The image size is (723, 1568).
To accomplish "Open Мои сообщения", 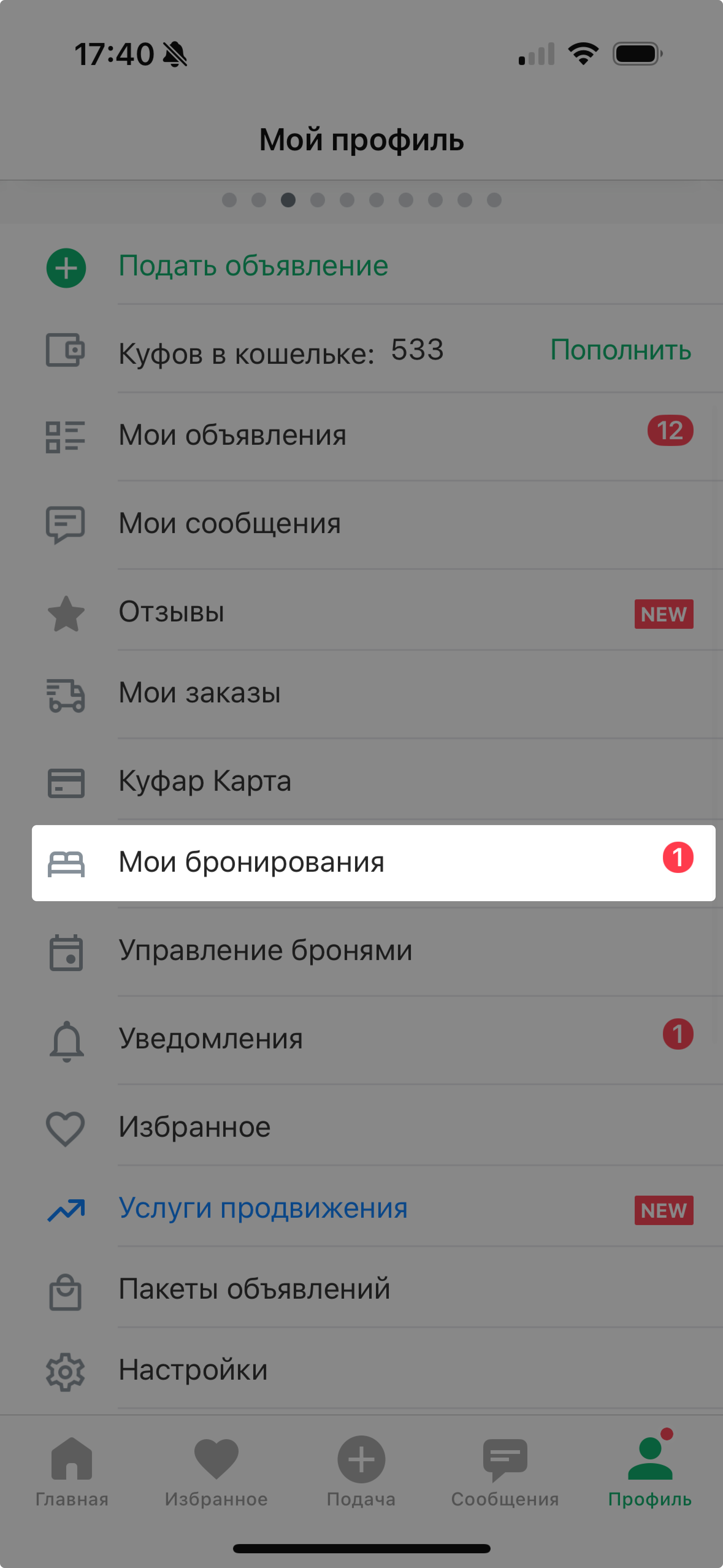I will point(229,524).
